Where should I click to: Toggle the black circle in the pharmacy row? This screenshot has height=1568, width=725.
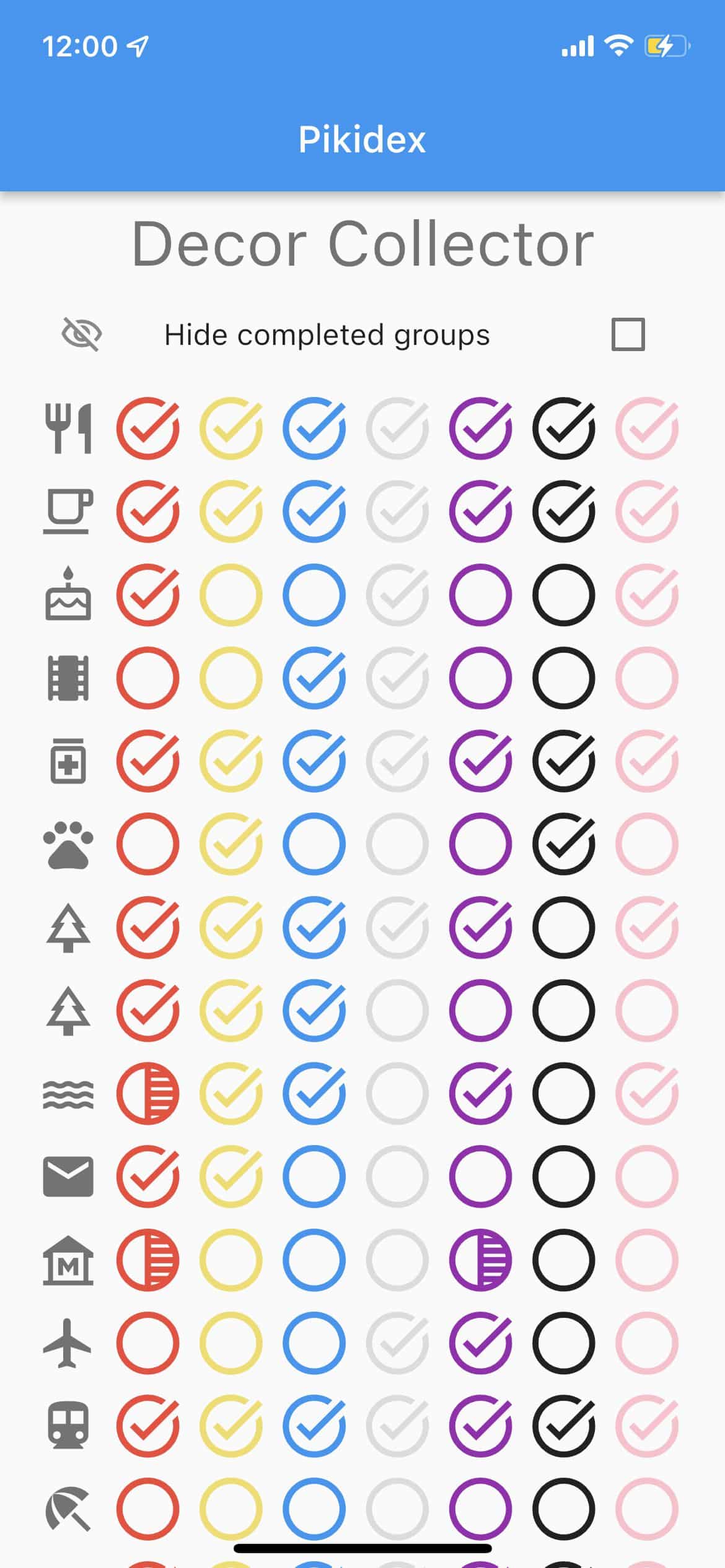564,760
